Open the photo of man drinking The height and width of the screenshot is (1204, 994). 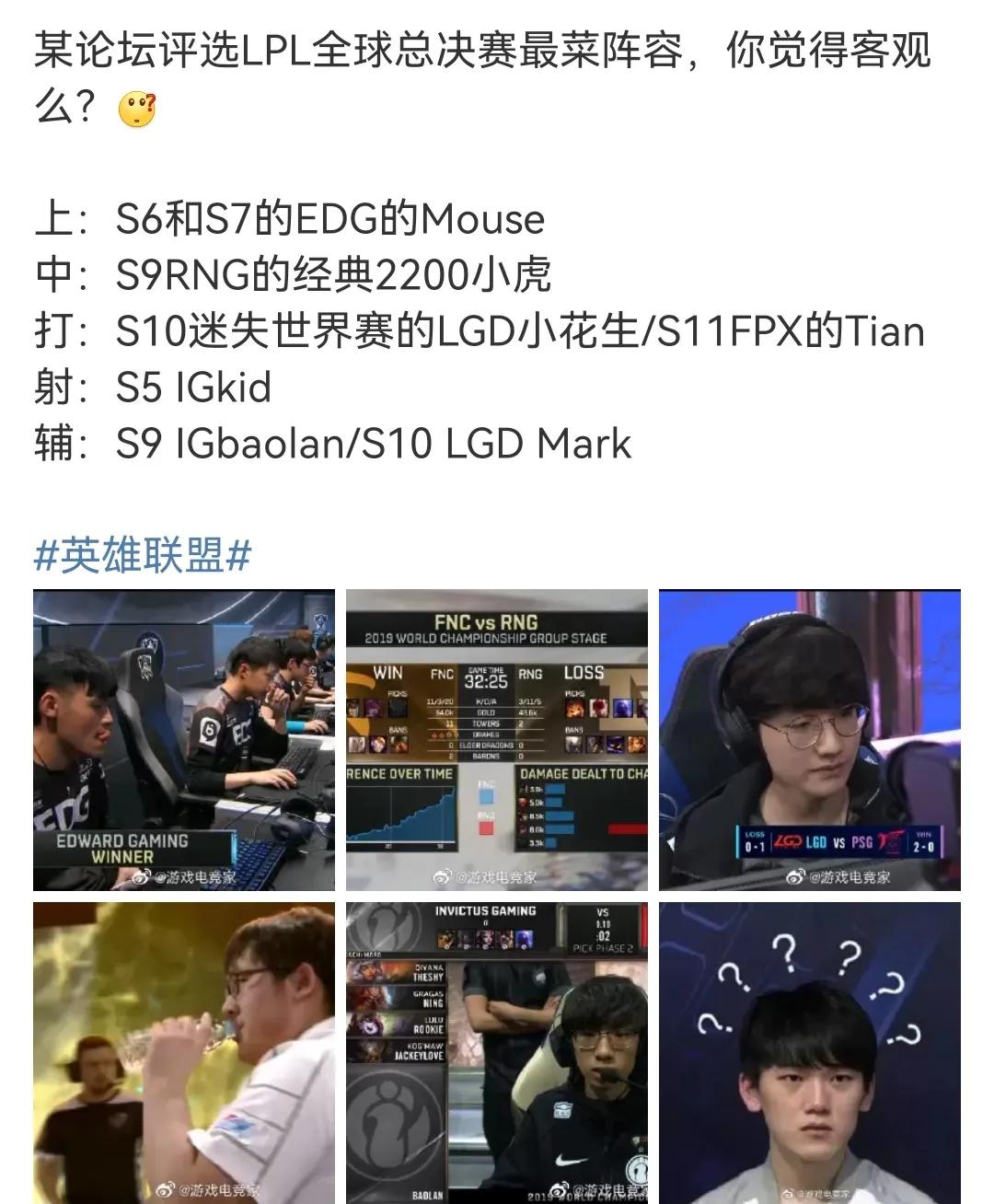[x=184, y=1052]
